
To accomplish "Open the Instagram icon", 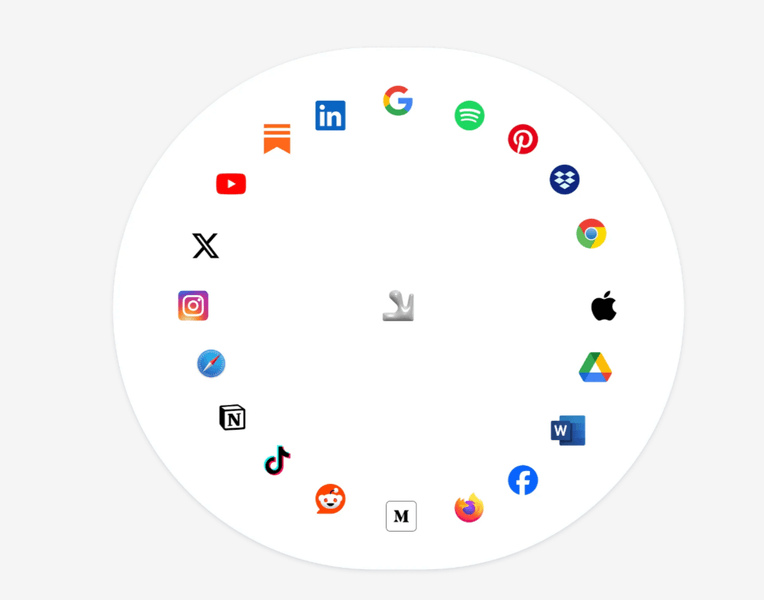I will (193, 306).
